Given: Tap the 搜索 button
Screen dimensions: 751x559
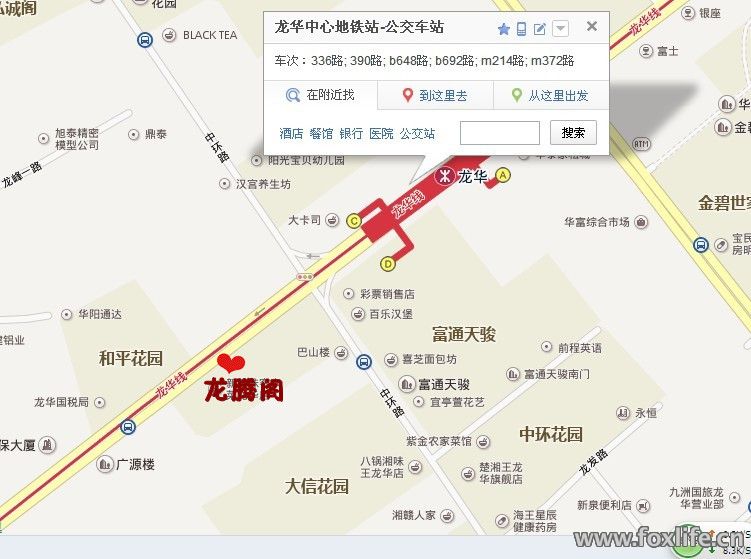Looking at the screenshot, I should point(573,133).
